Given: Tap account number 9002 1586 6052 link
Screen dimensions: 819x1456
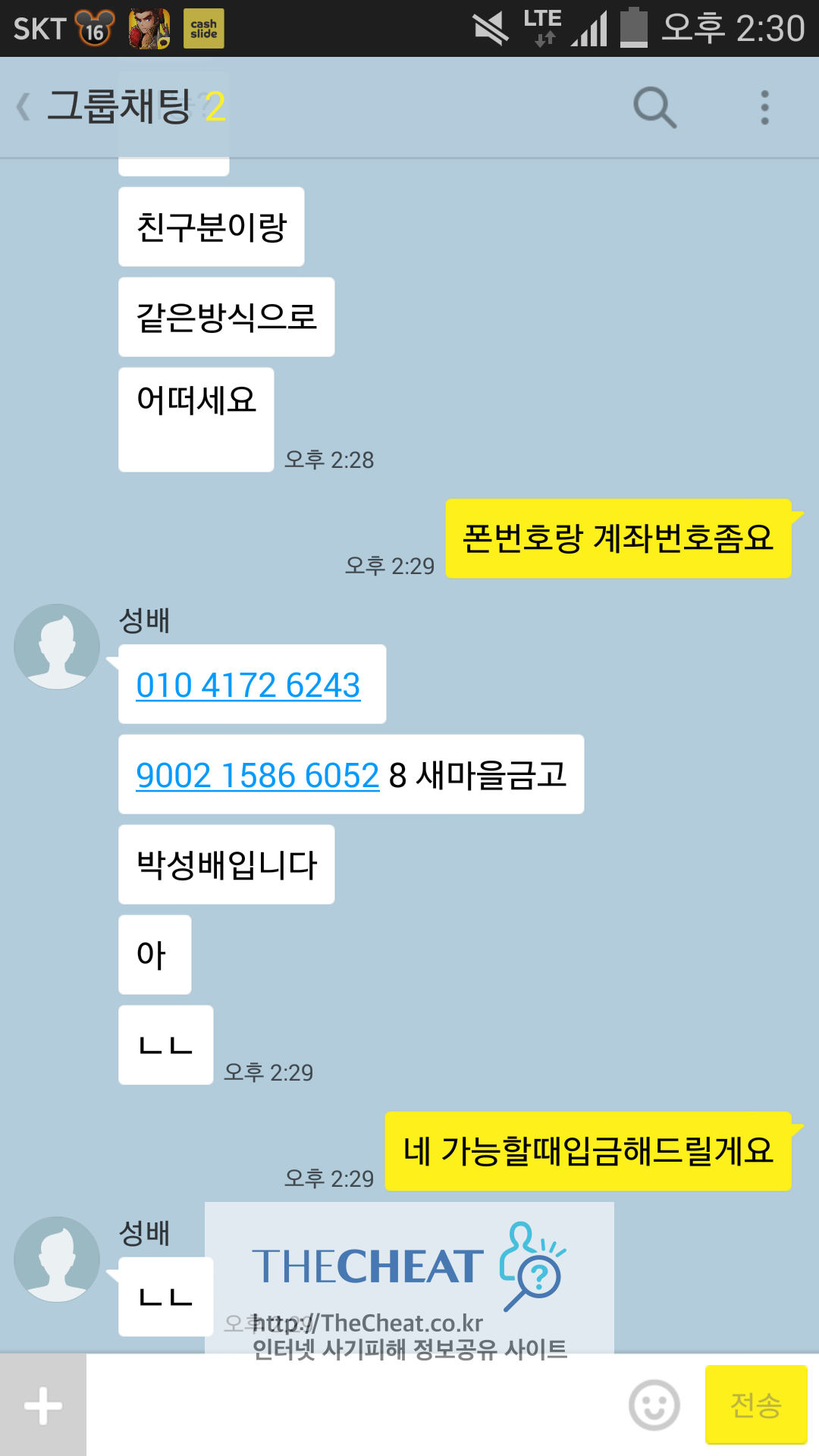Looking at the screenshot, I should [257, 775].
